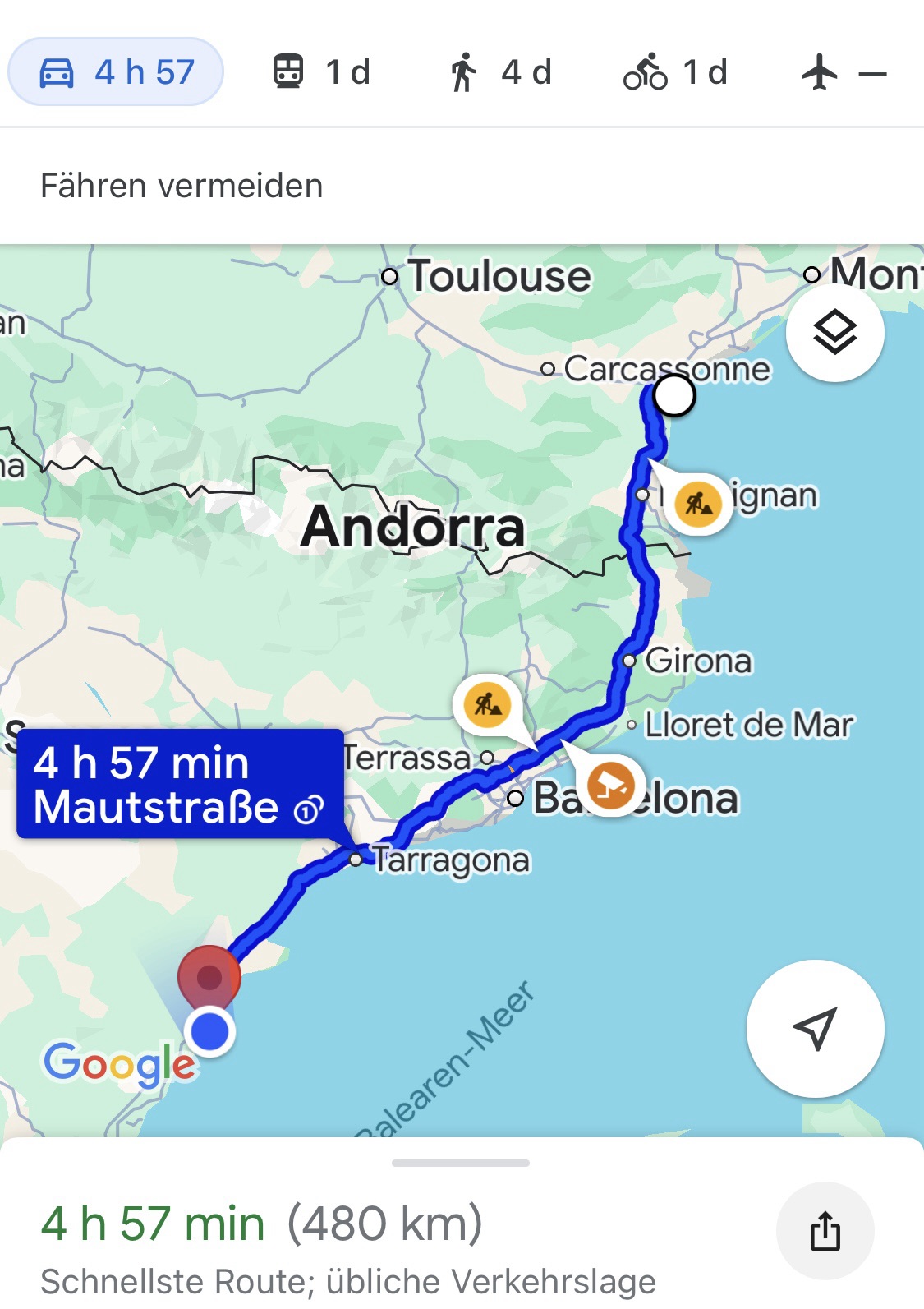Image resolution: width=924 pixels, height=1309 pixels.
Task: Expand the route details sheet handle
Action: 461,1163
